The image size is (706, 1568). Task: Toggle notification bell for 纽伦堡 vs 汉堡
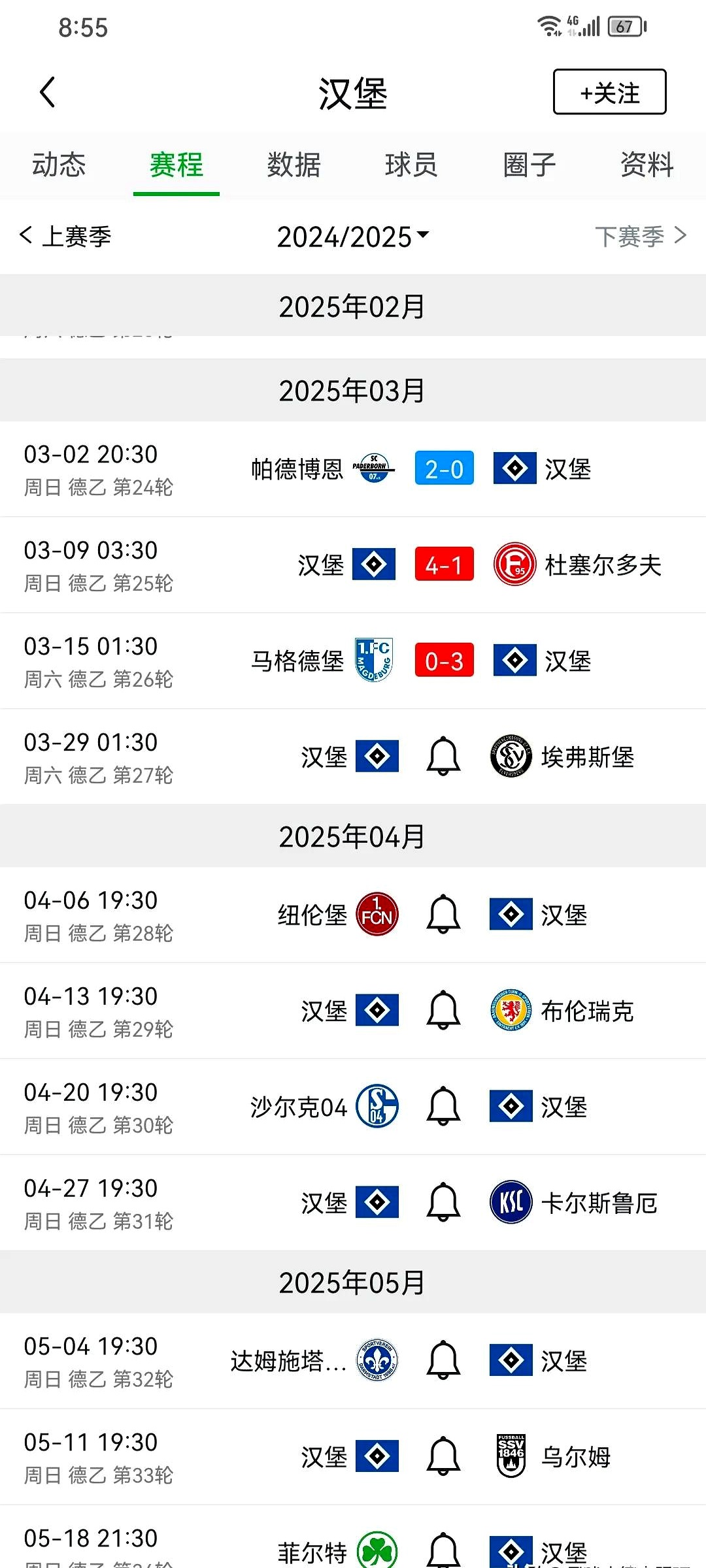(x=443, y=914)
